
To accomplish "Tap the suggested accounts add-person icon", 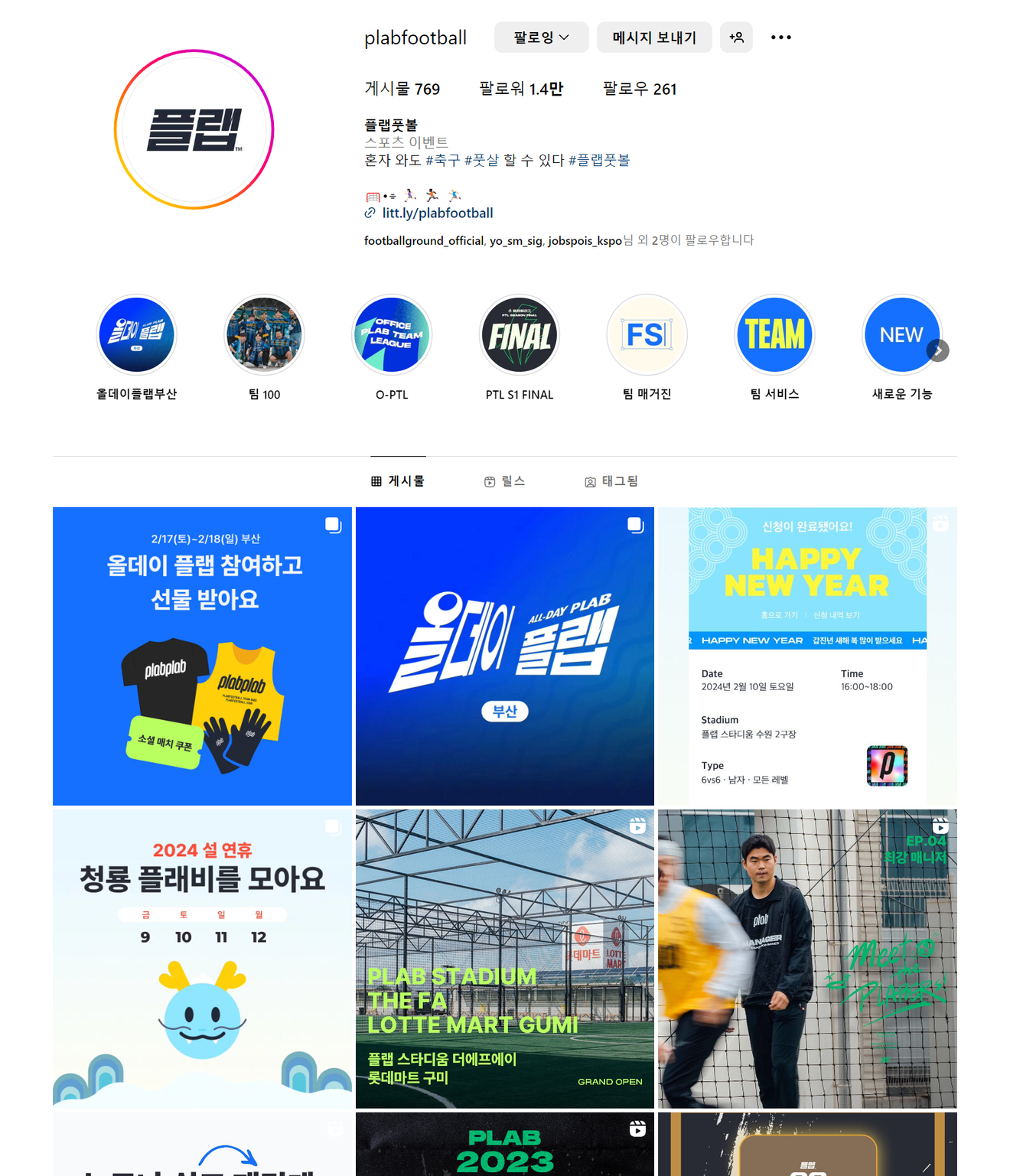I will coord(736,37).
